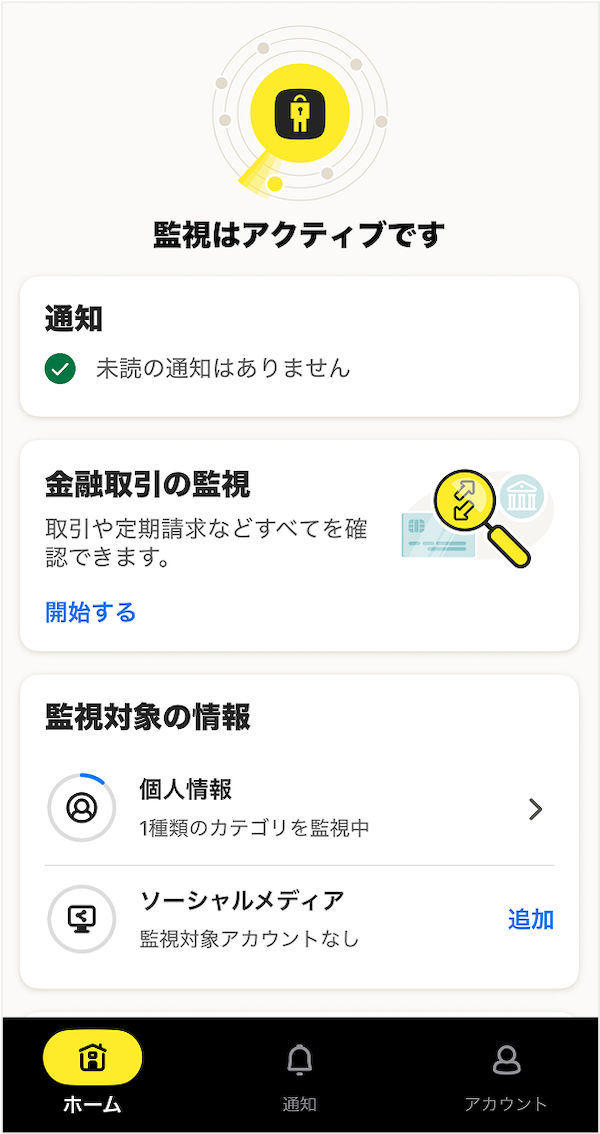
Task: Open the 通知 card with no unread notifications
Action: click(299, 346)
